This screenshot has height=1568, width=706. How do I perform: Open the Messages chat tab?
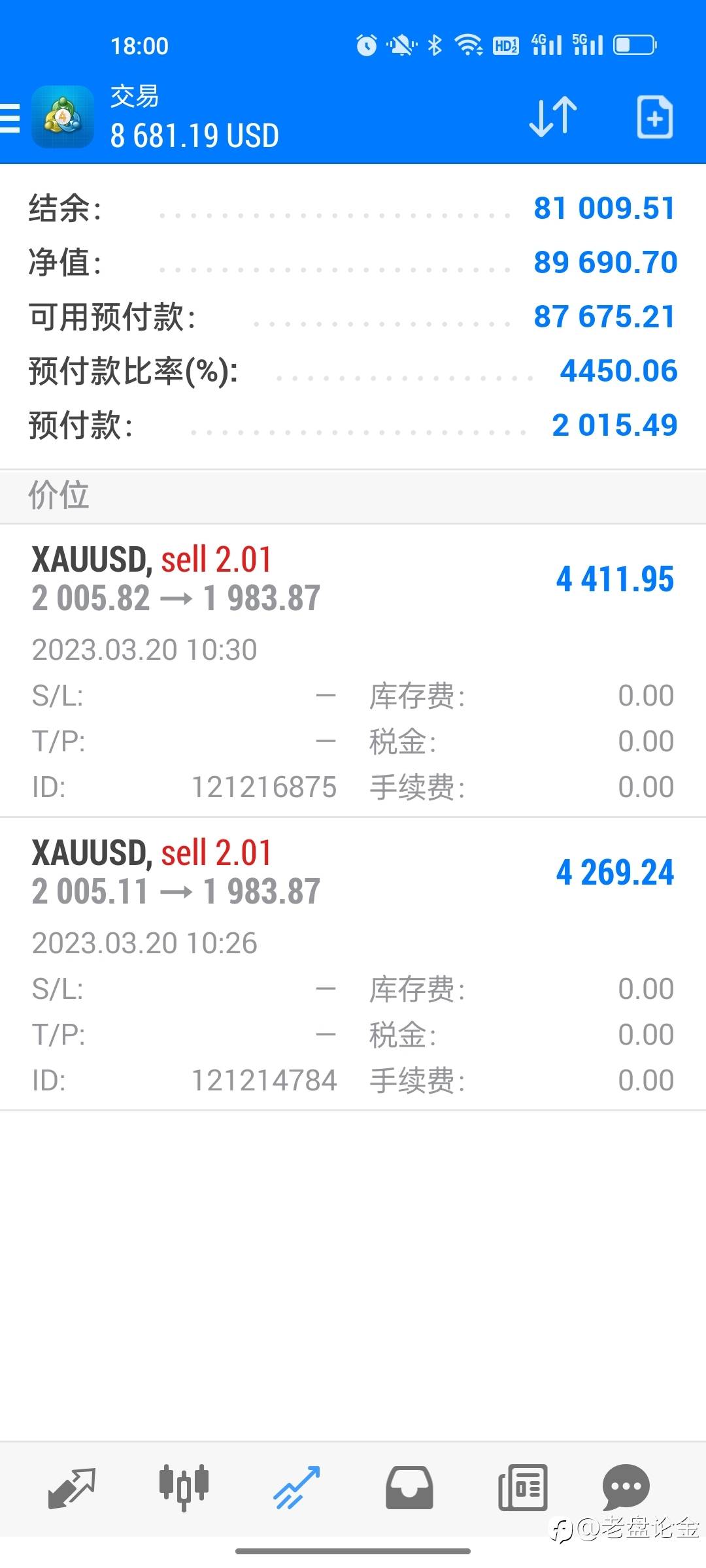pos(626,1488)
